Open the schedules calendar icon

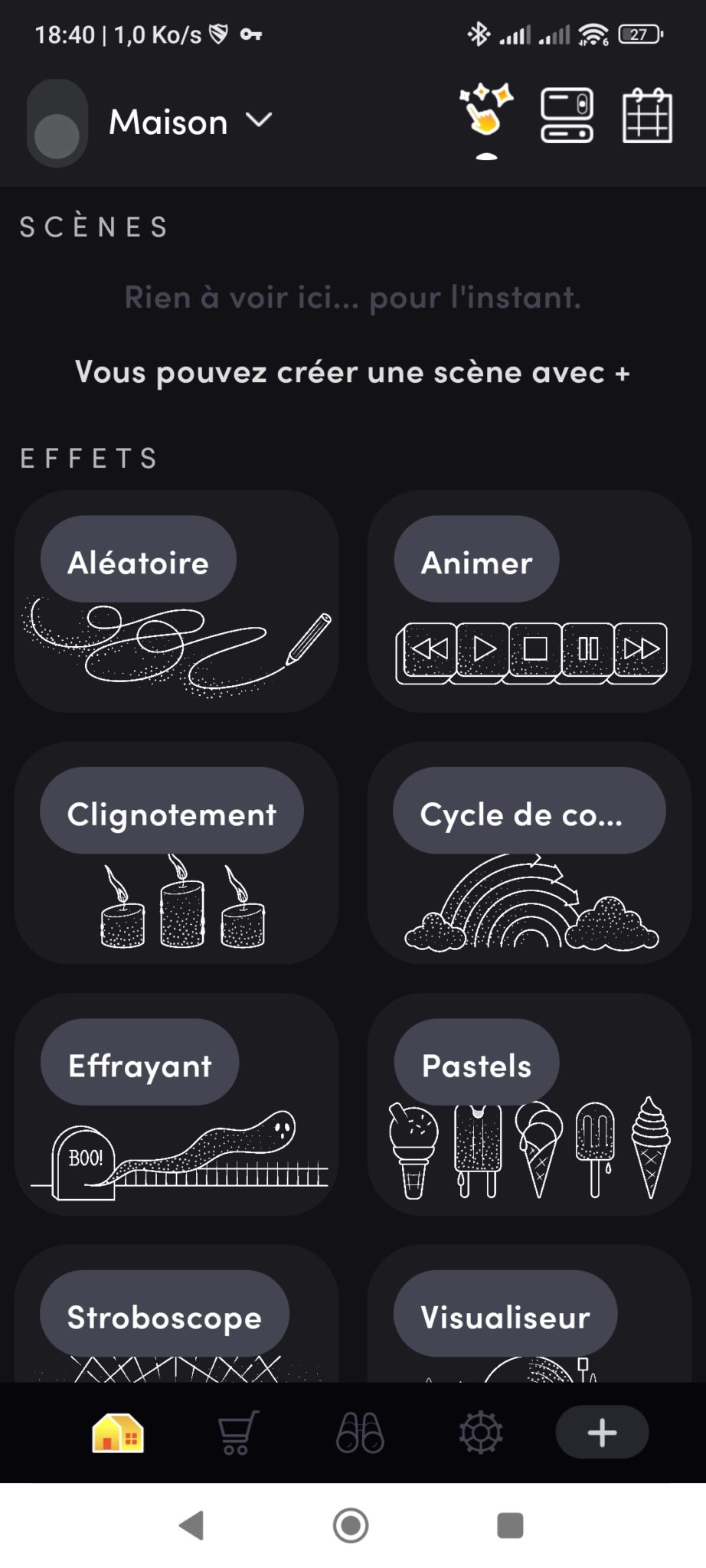click(647, 116)
